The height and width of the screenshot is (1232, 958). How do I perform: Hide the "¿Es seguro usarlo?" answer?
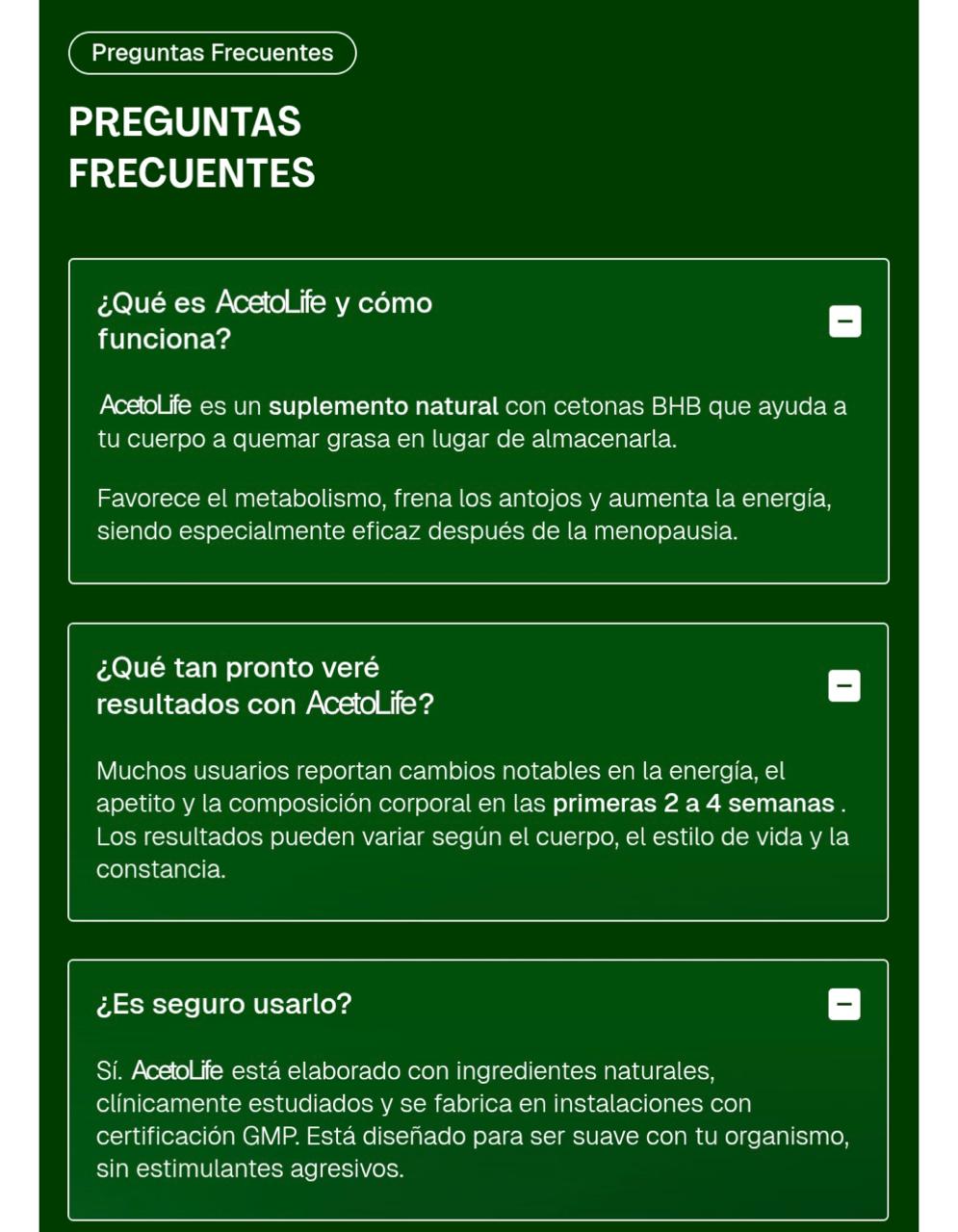[x=844, y=1005]
